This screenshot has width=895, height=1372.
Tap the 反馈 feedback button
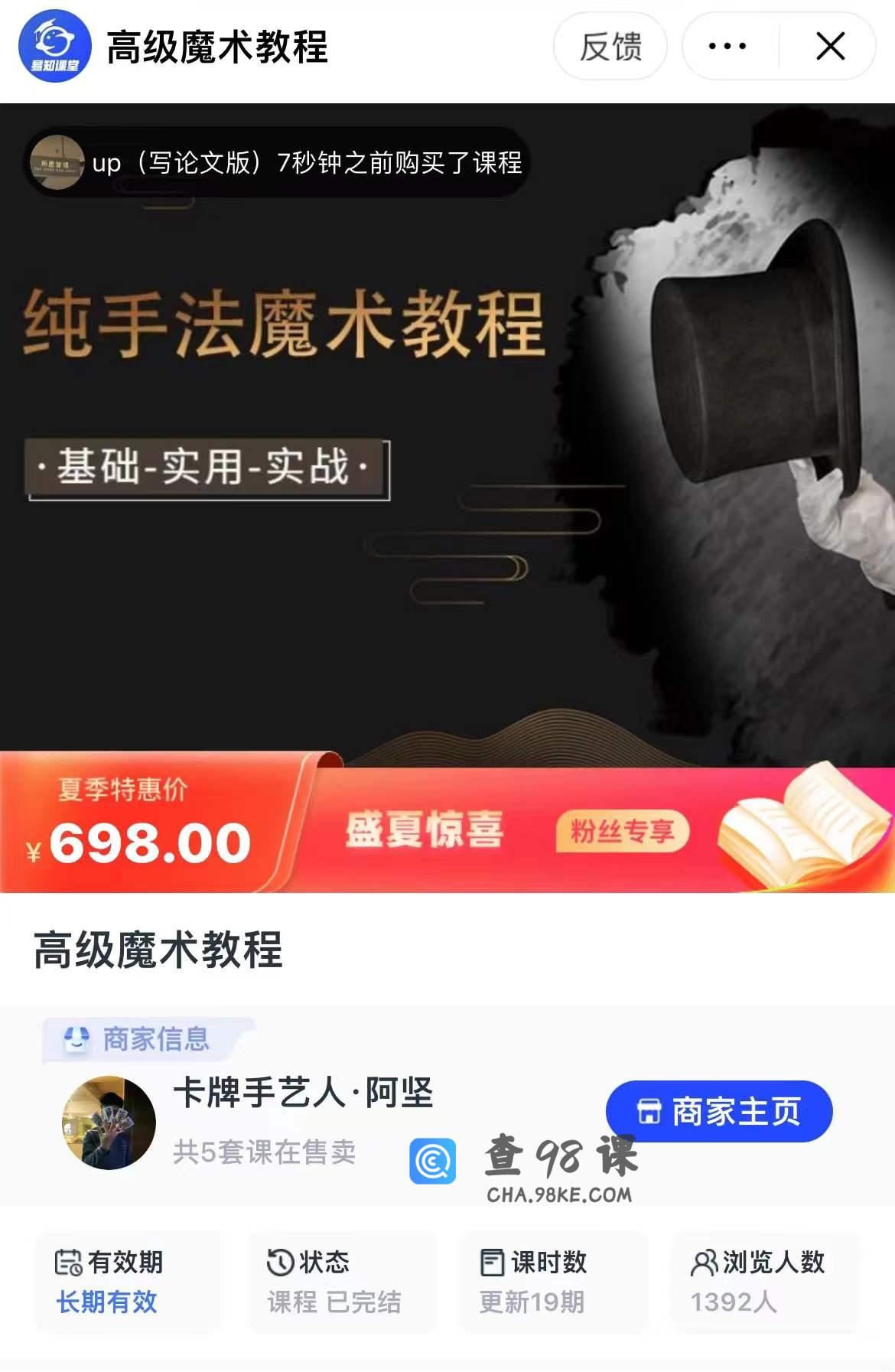(x=610, y=47)
